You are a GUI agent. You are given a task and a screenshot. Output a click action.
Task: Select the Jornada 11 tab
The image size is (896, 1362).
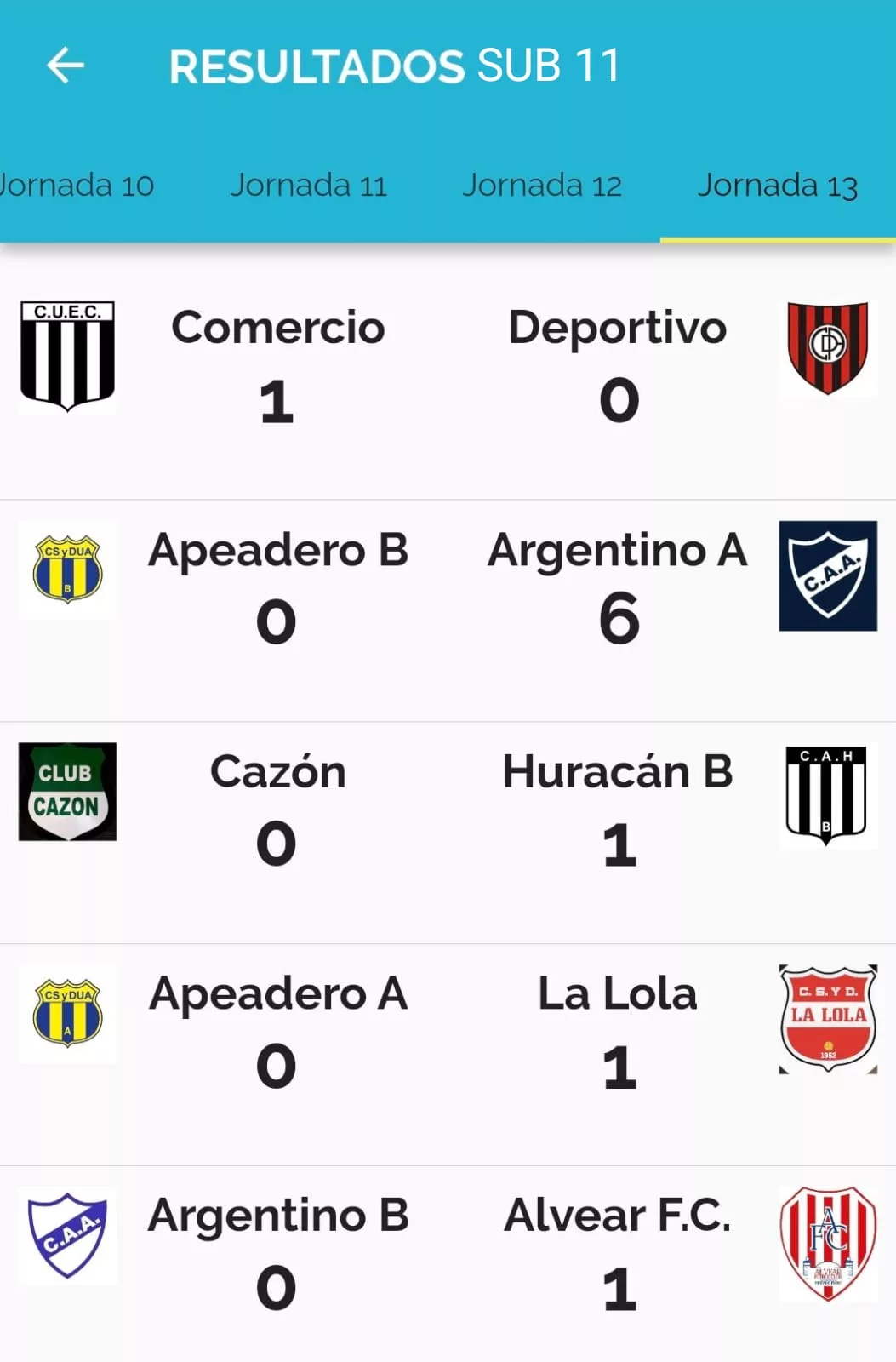[x=309, y=186]
